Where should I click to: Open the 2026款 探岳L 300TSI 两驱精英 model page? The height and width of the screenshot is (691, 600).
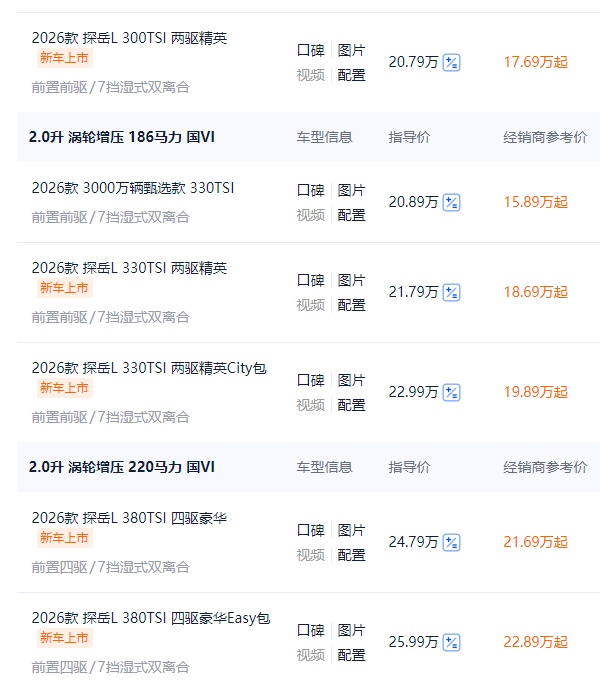point(129,38)
